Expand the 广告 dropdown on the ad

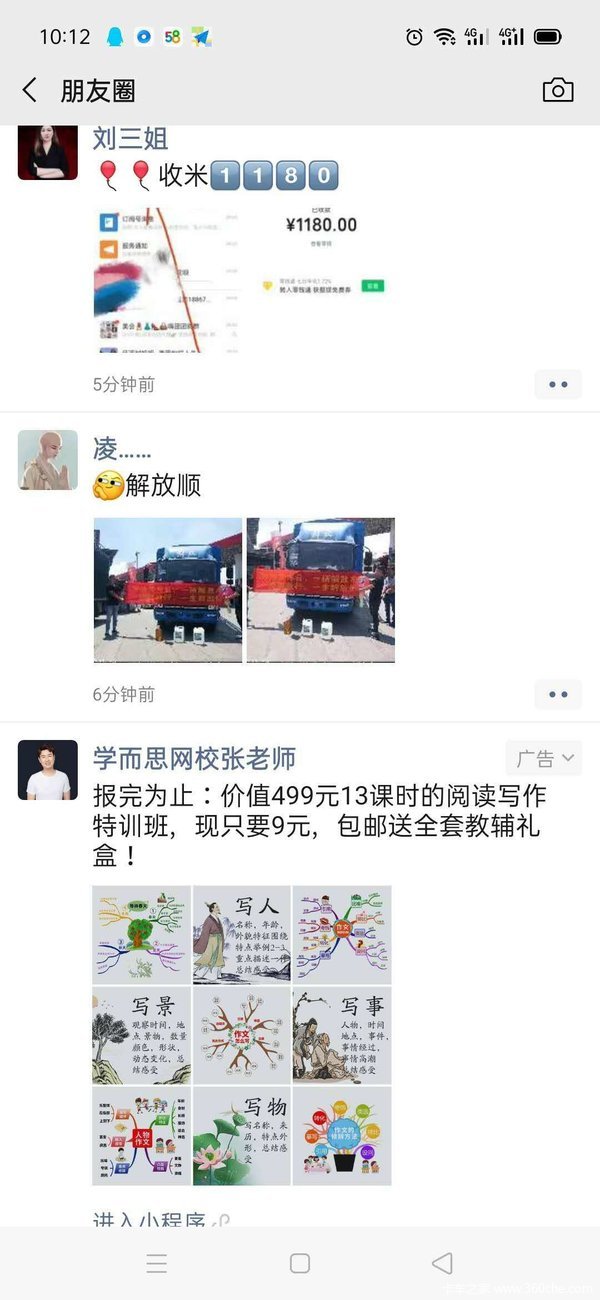point(543,758)
